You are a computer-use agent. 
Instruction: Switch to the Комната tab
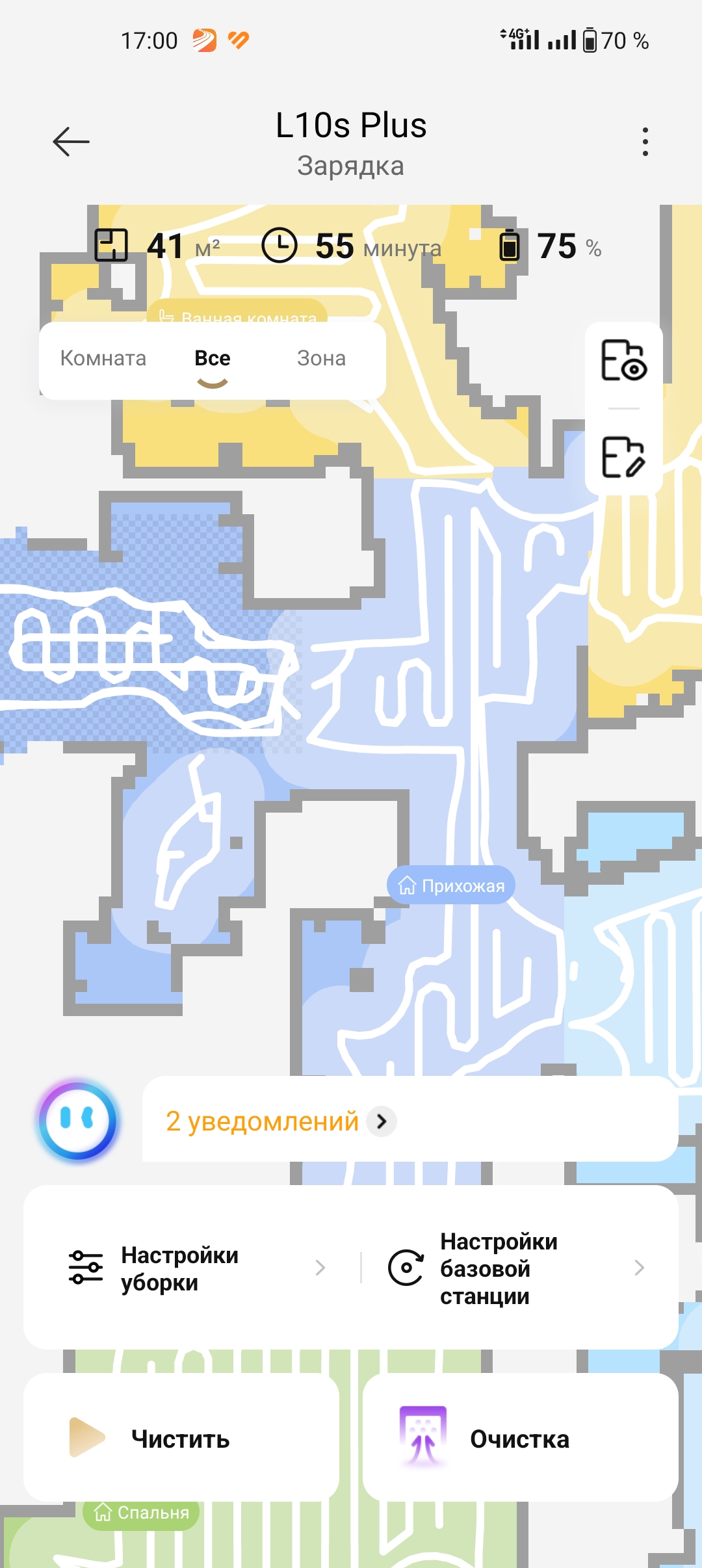tap(103, 358)
